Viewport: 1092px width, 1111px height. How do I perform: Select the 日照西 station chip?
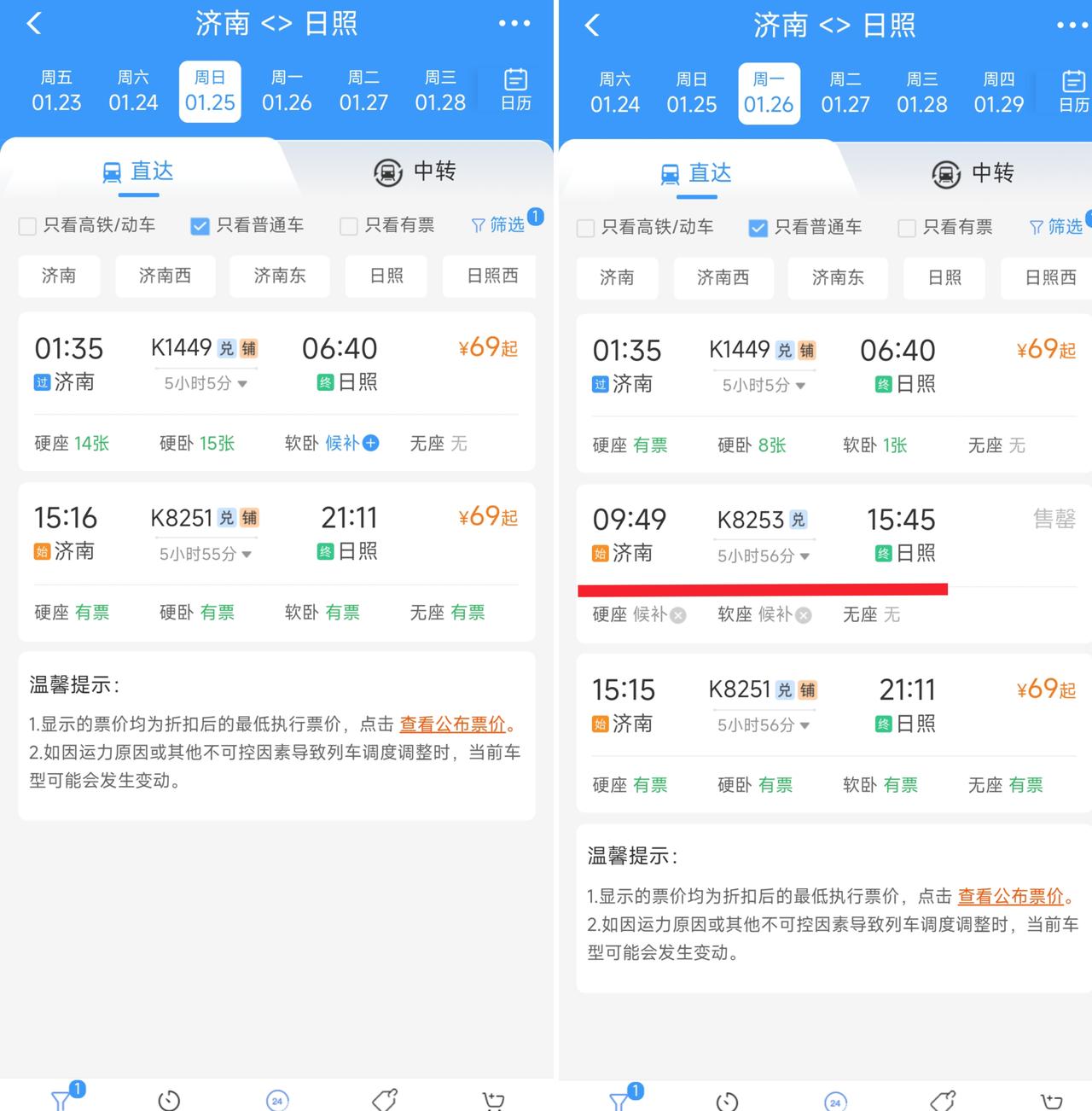click(x=488, y=276)
